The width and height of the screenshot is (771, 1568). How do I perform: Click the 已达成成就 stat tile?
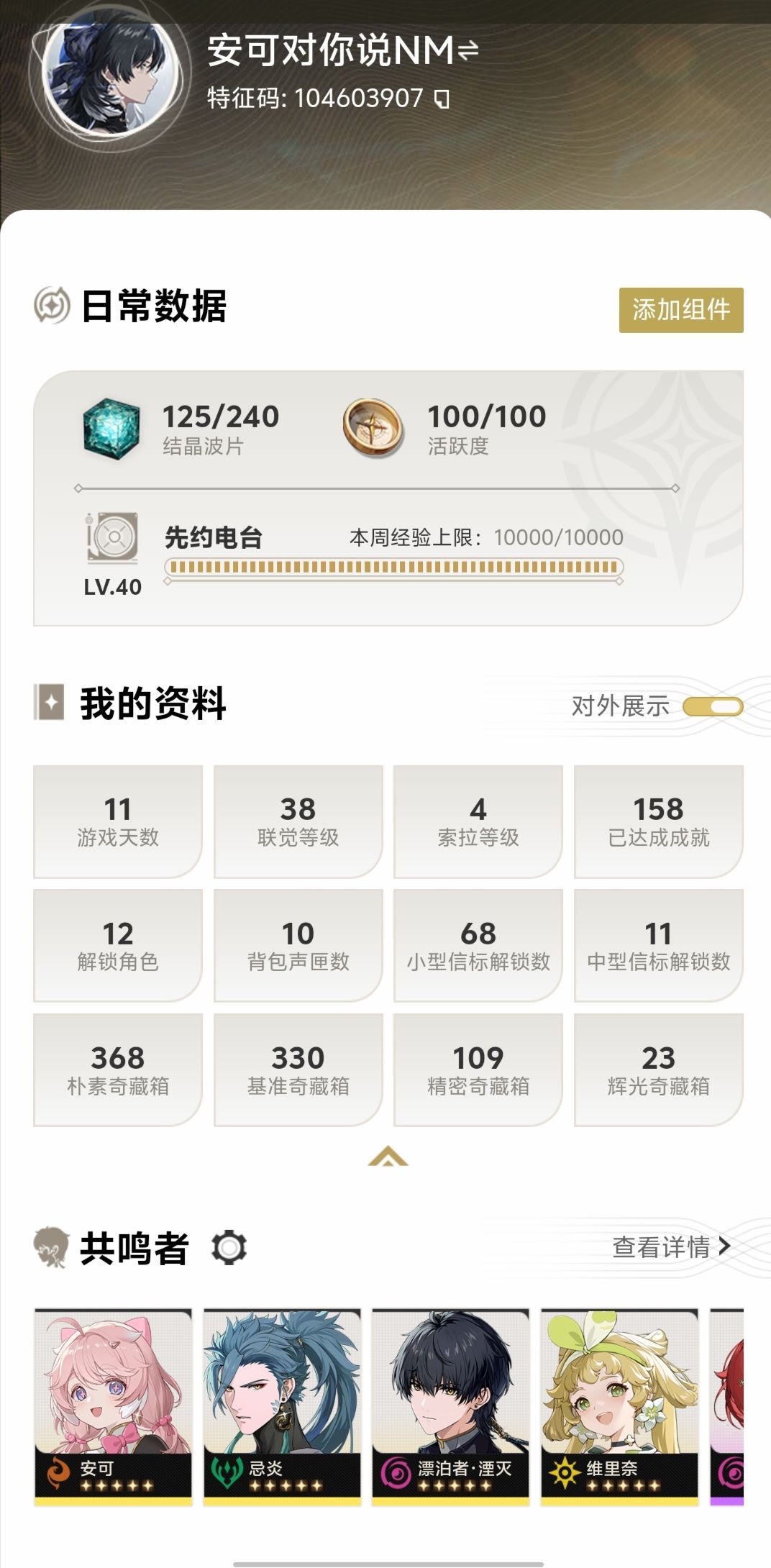click(658, 820)
